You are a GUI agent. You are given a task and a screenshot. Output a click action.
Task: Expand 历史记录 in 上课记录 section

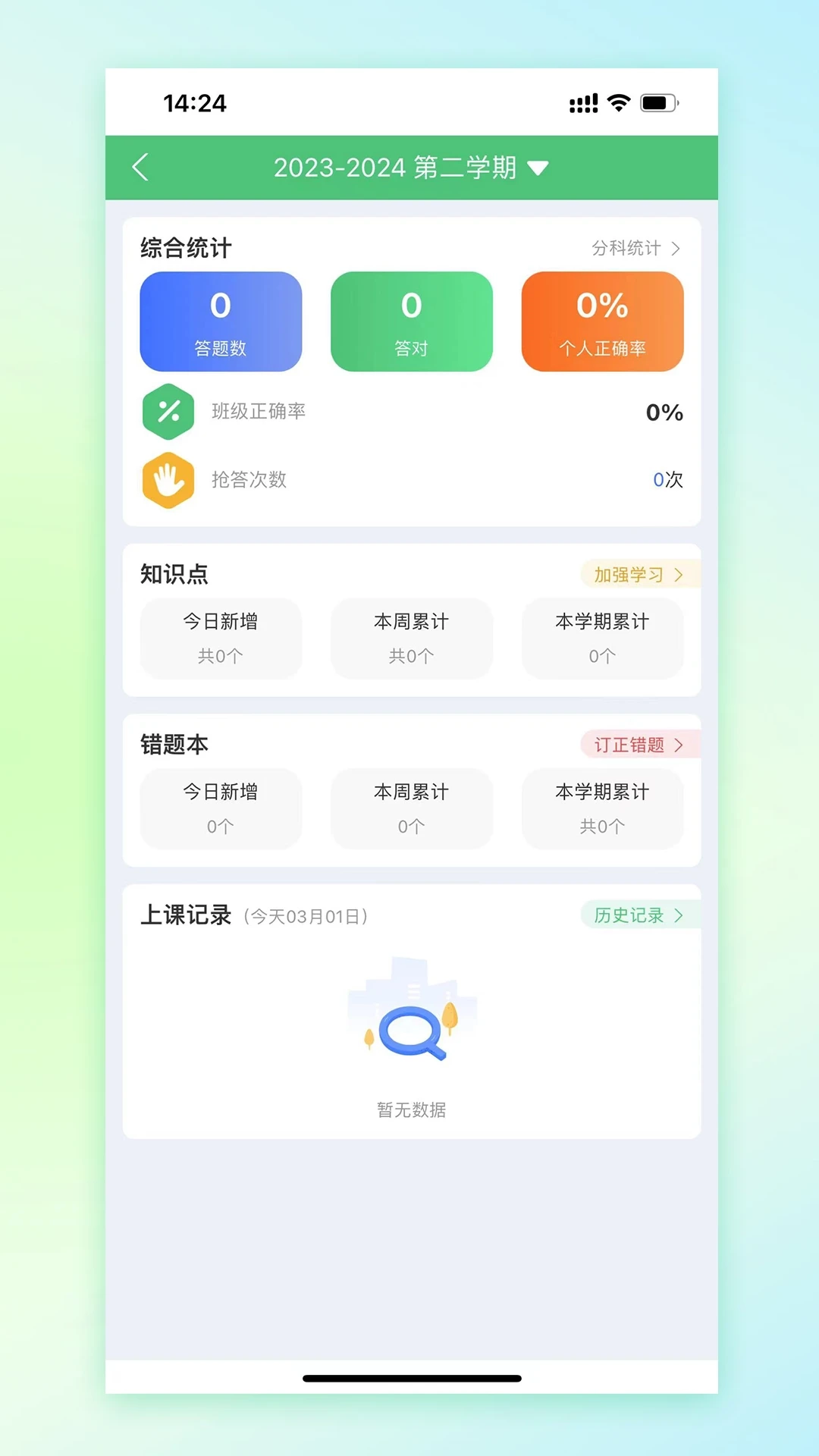pyautogui.click(x=635, y=915)
